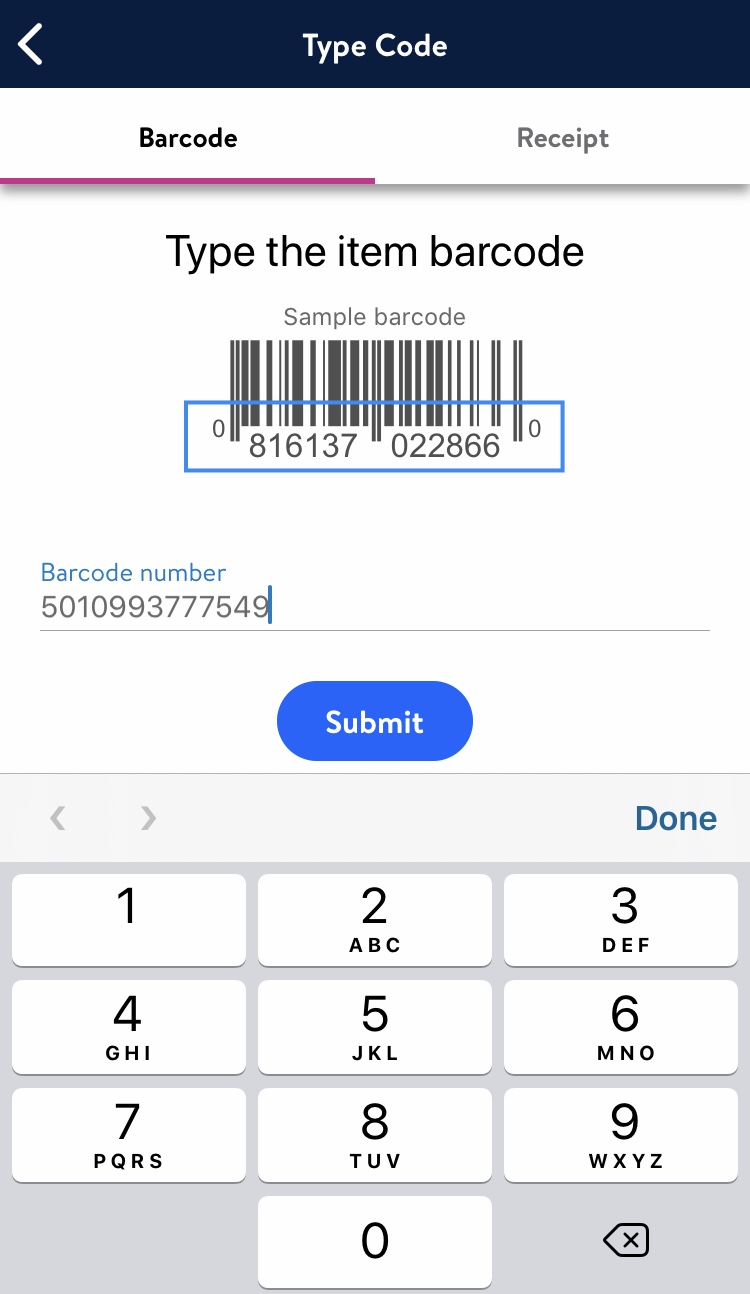Screen dimensions: 750x1294
Task: Type digit 5 on the keypad
Action: (374, 1026)
